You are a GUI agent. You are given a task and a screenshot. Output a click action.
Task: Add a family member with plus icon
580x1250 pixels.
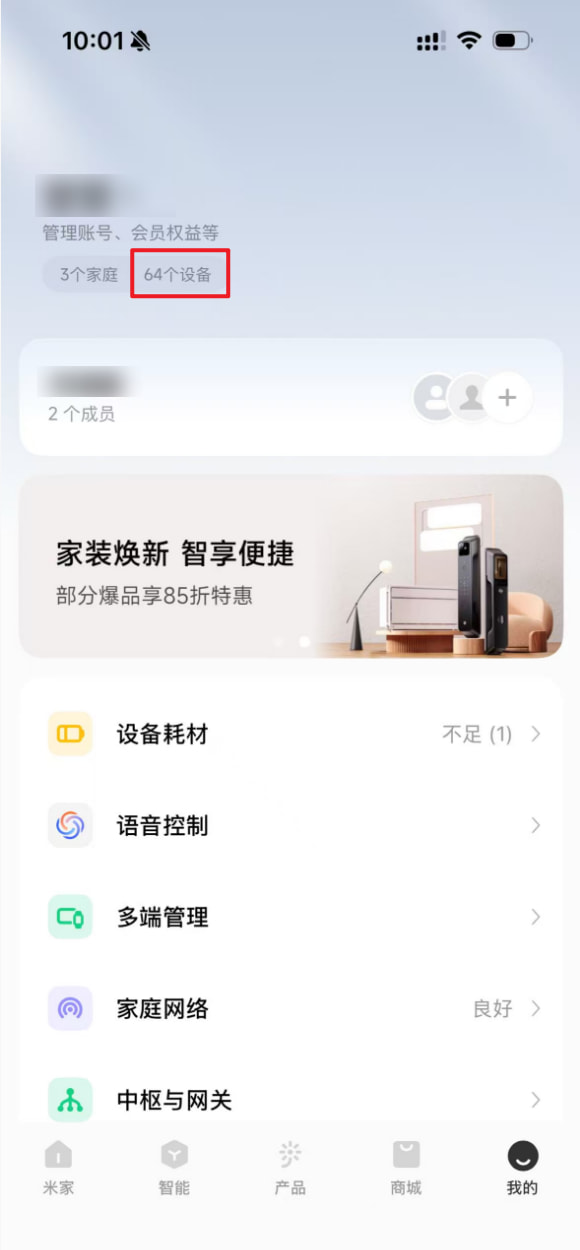507,398
